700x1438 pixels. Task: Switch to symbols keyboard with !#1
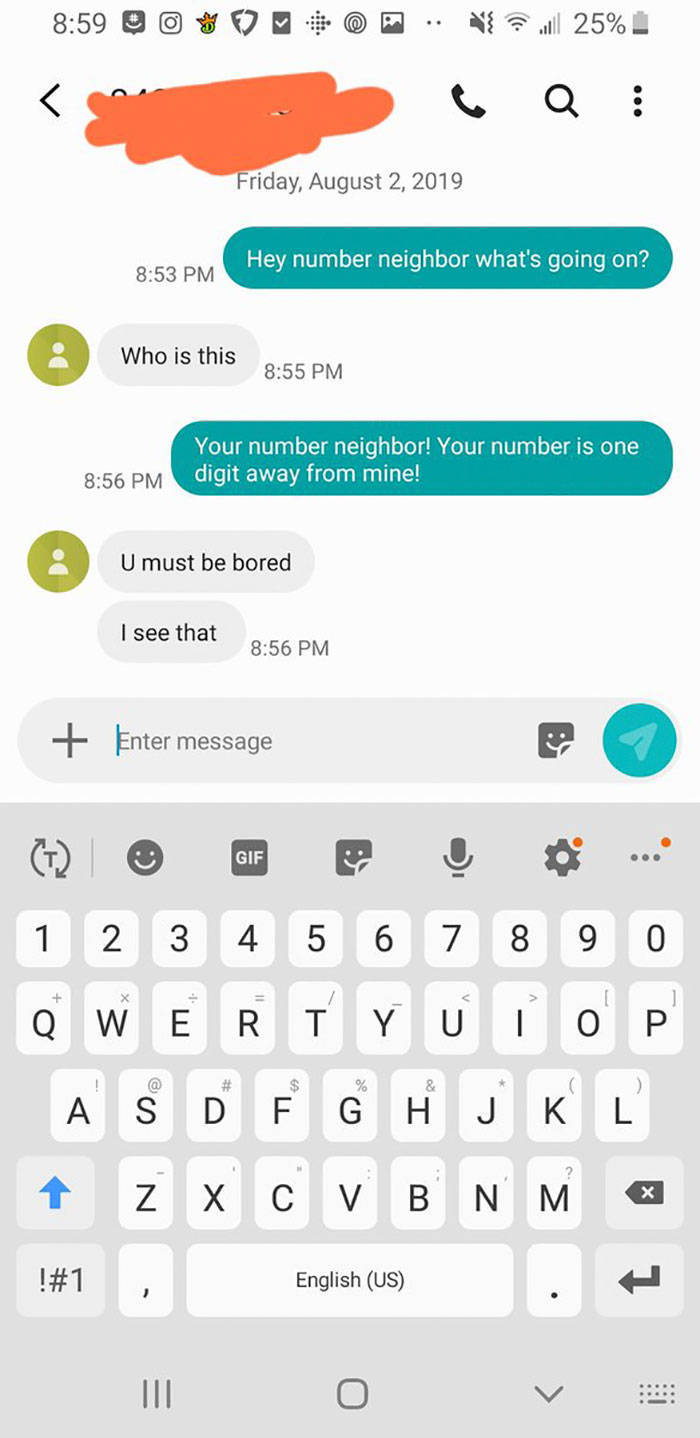coord(61,1279)
